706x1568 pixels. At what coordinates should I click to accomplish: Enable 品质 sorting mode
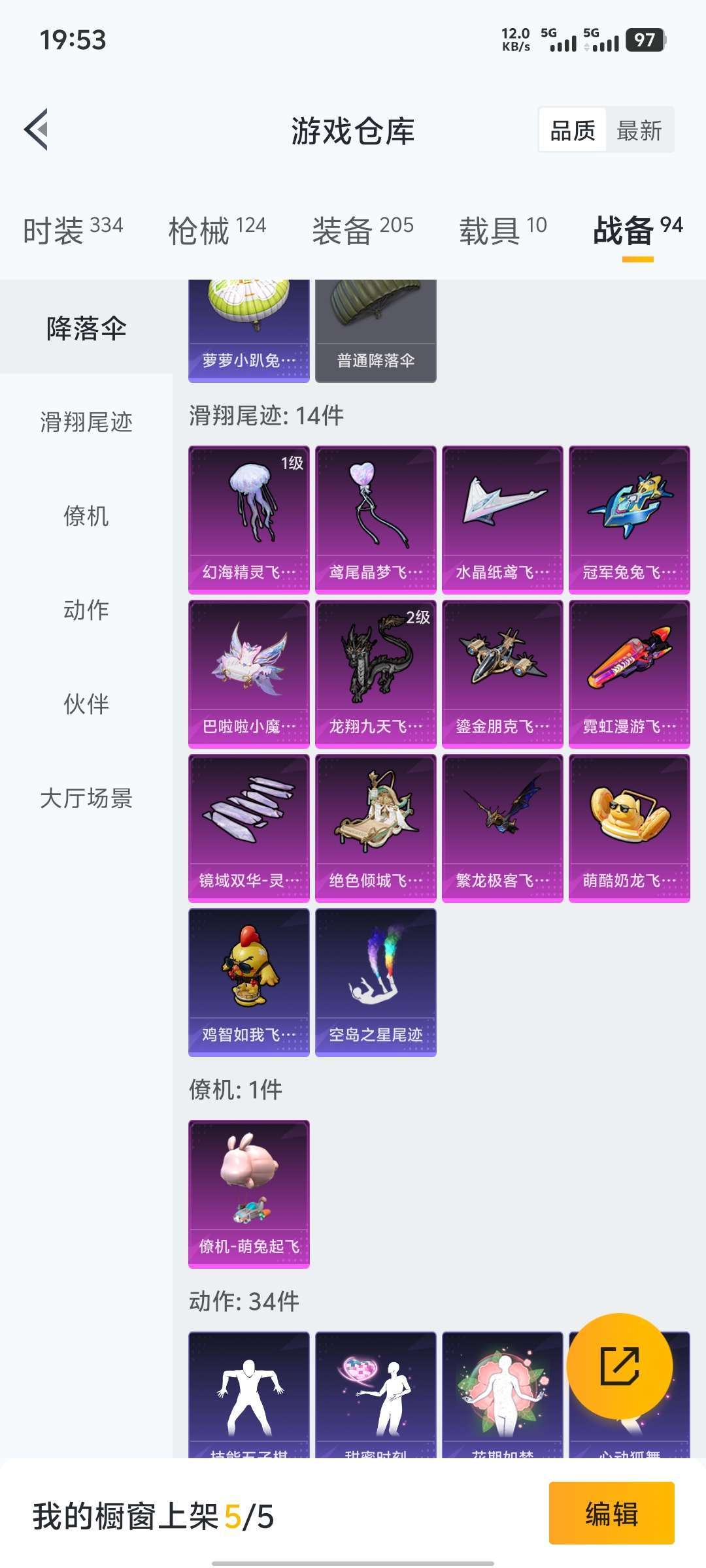pos(571,131)
